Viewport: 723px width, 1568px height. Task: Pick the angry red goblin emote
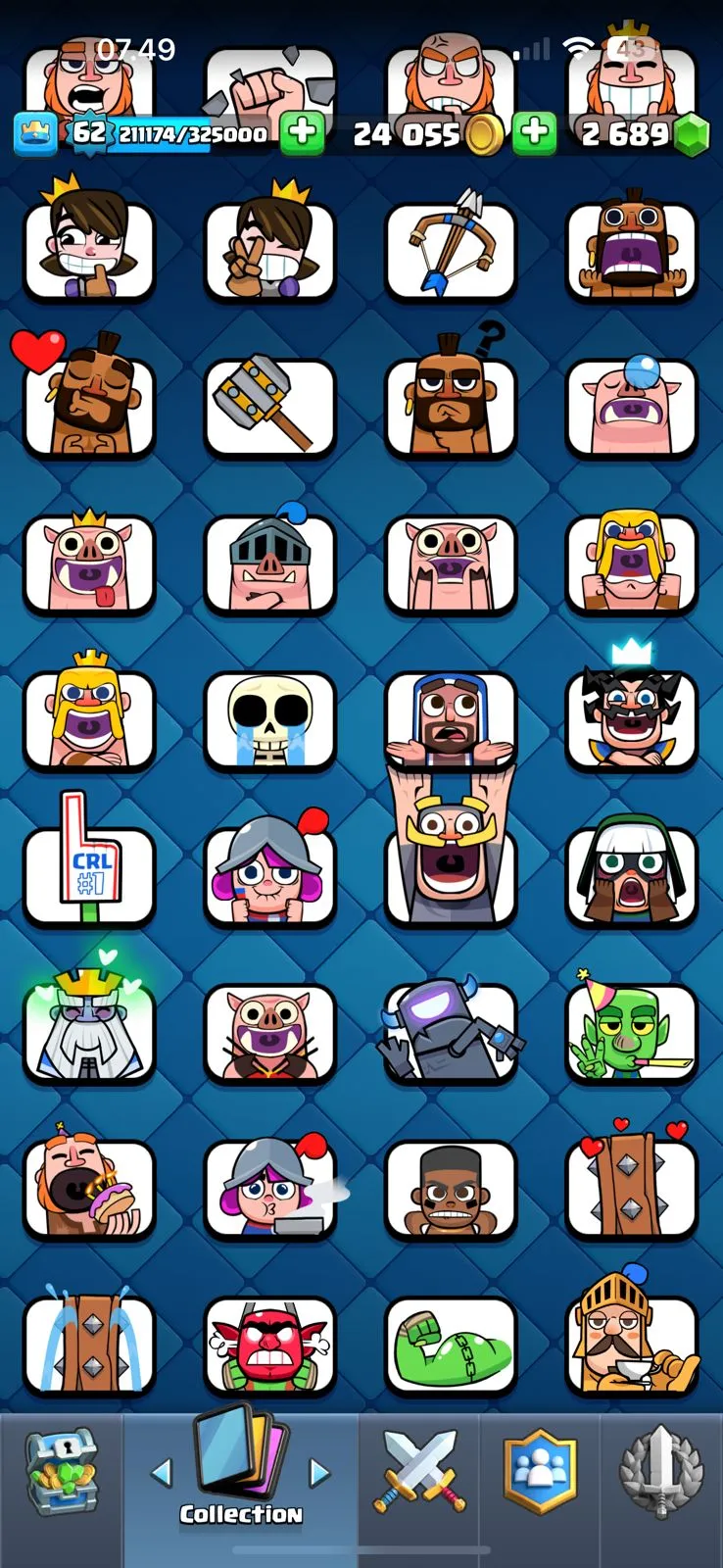click(269, 1345)
